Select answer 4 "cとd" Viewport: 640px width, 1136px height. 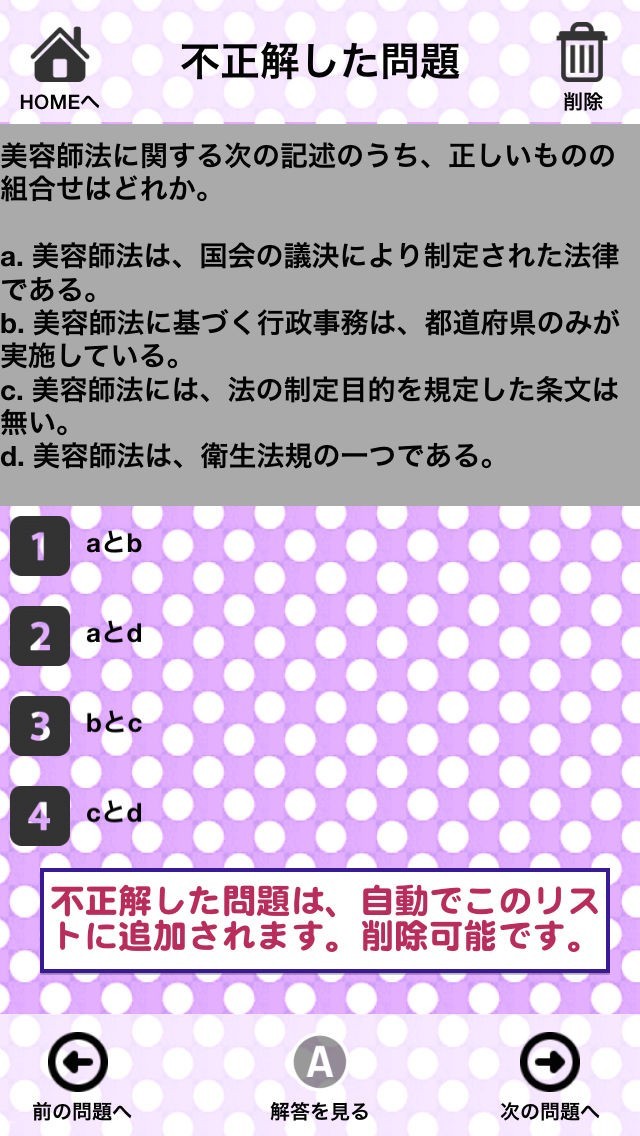[40, 815]
